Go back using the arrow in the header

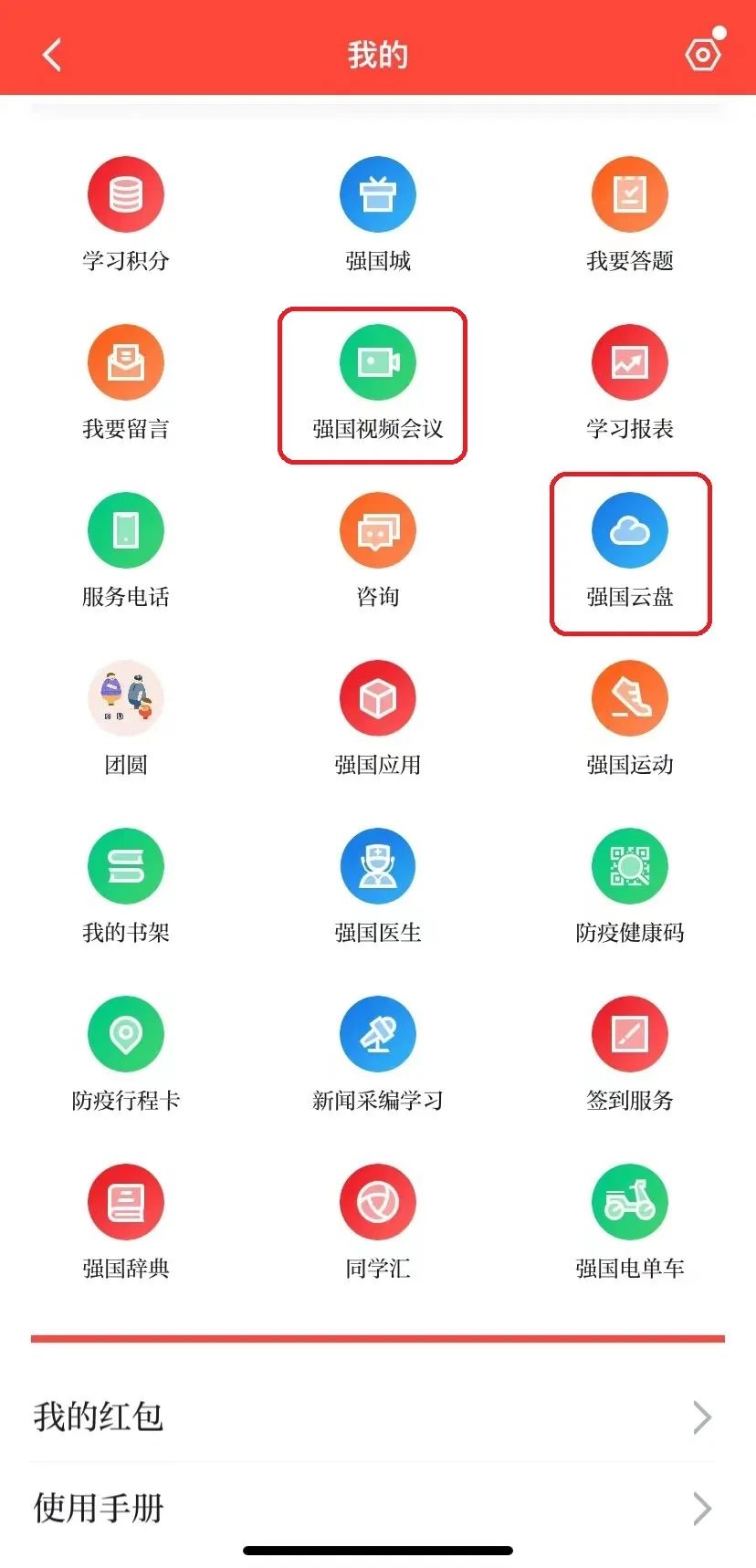coord(52,55)
